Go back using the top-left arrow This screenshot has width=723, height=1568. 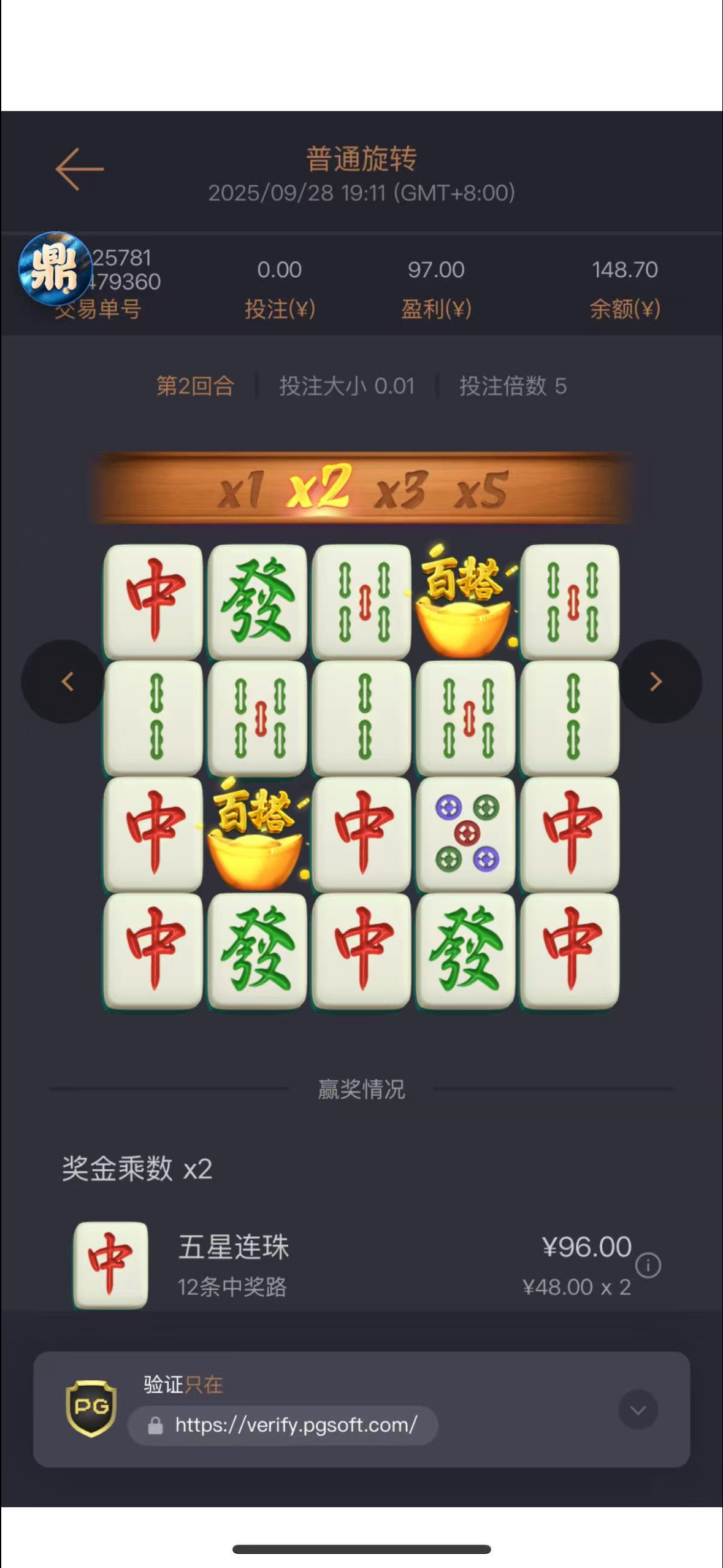click(x=80, y=169)
